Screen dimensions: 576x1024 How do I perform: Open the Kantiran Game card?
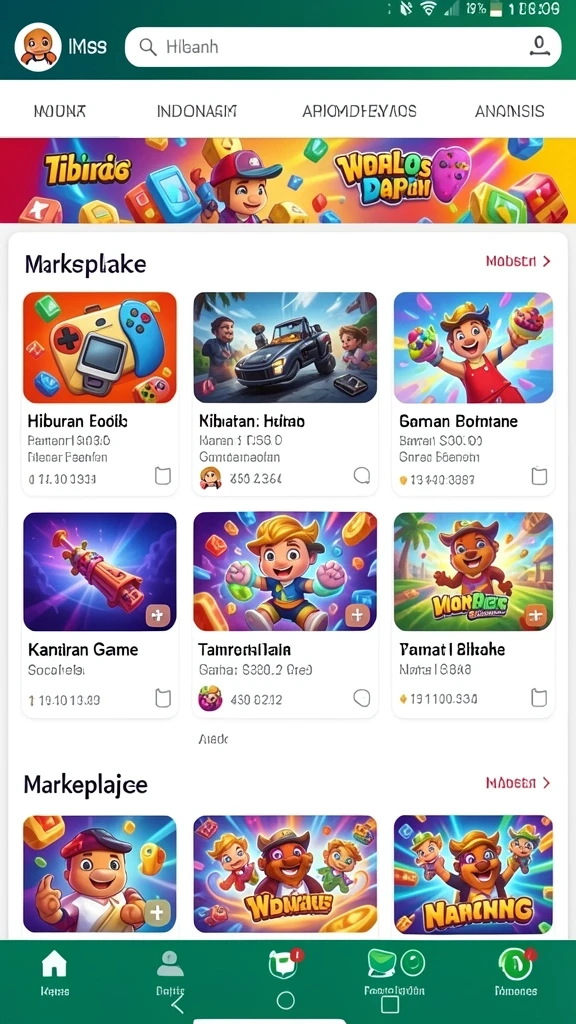pos(100,615)
